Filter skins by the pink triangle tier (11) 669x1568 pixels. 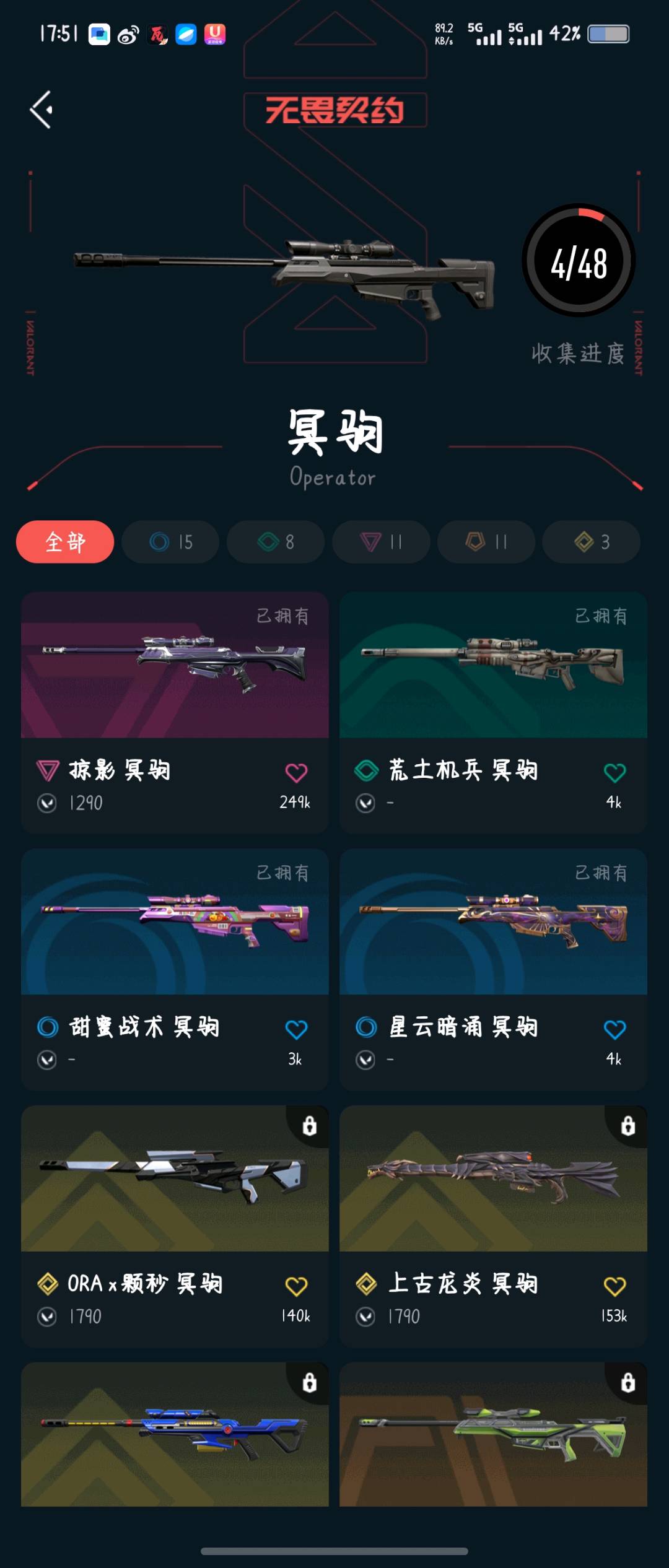click(x=381, y=542)
